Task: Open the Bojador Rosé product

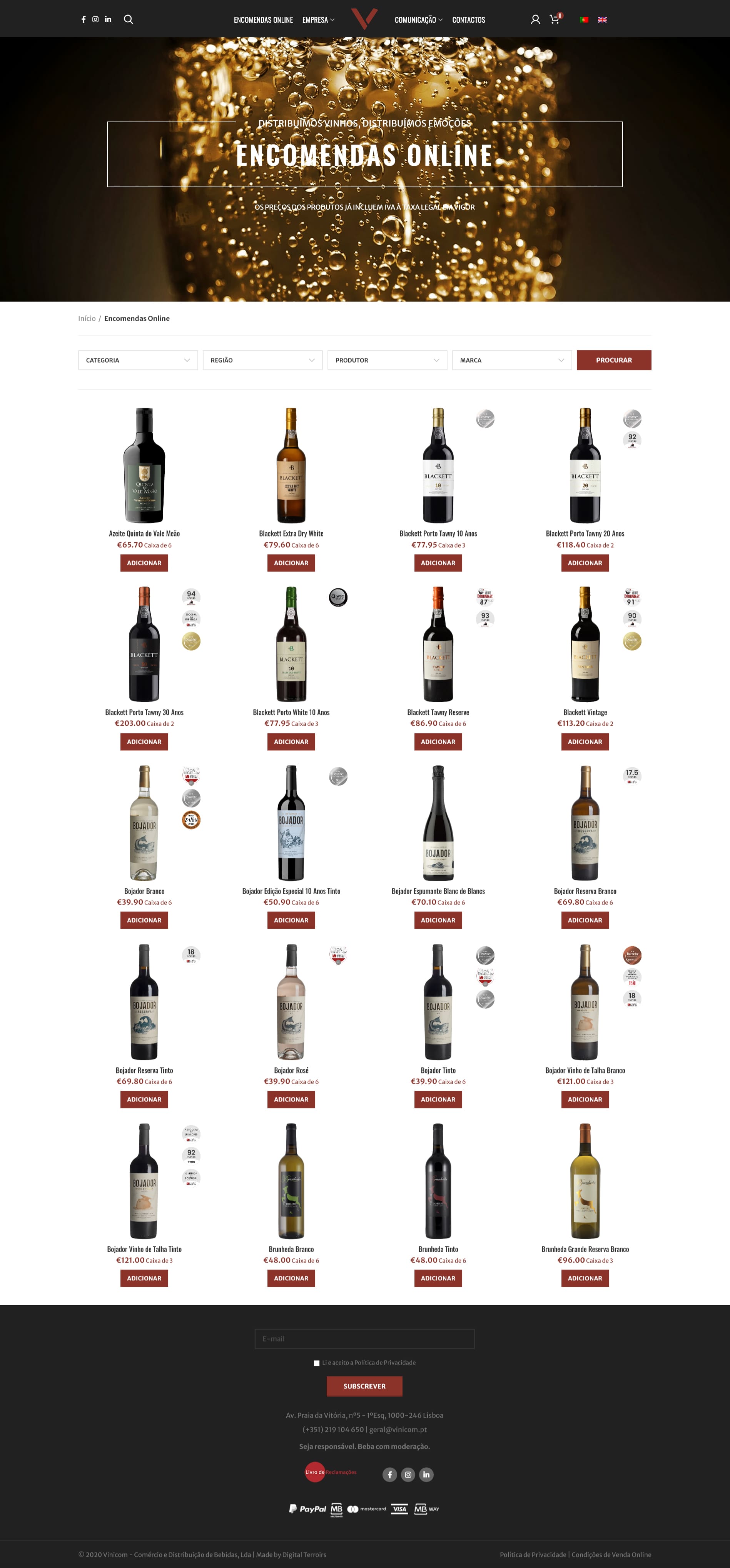Action: [291, 1070]
